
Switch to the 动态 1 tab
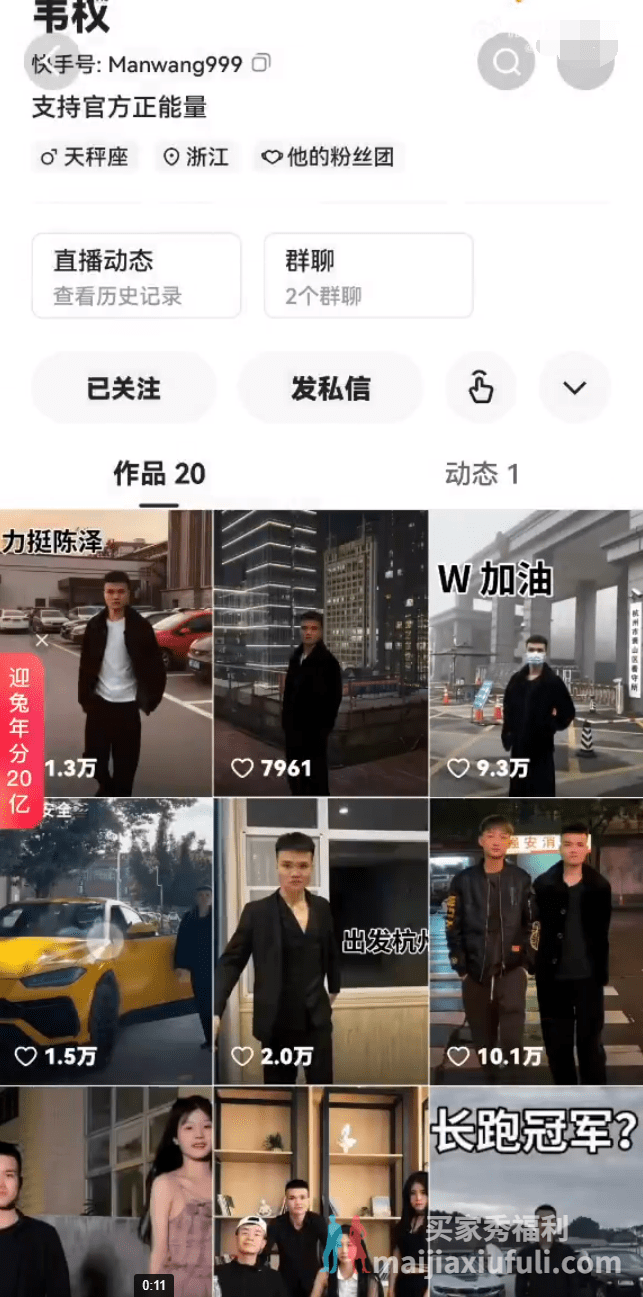click(482, 474)
